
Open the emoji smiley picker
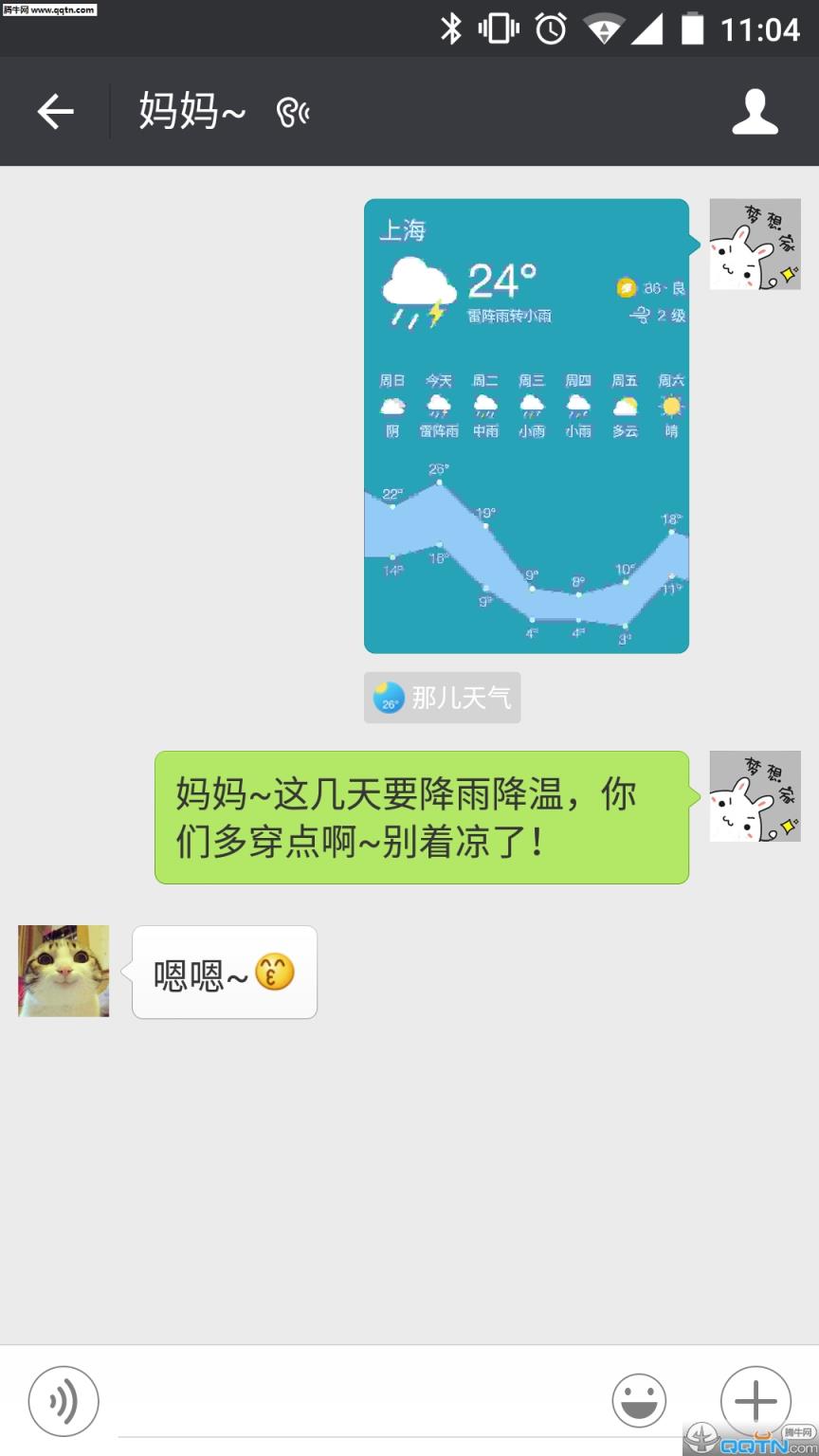639,1398
